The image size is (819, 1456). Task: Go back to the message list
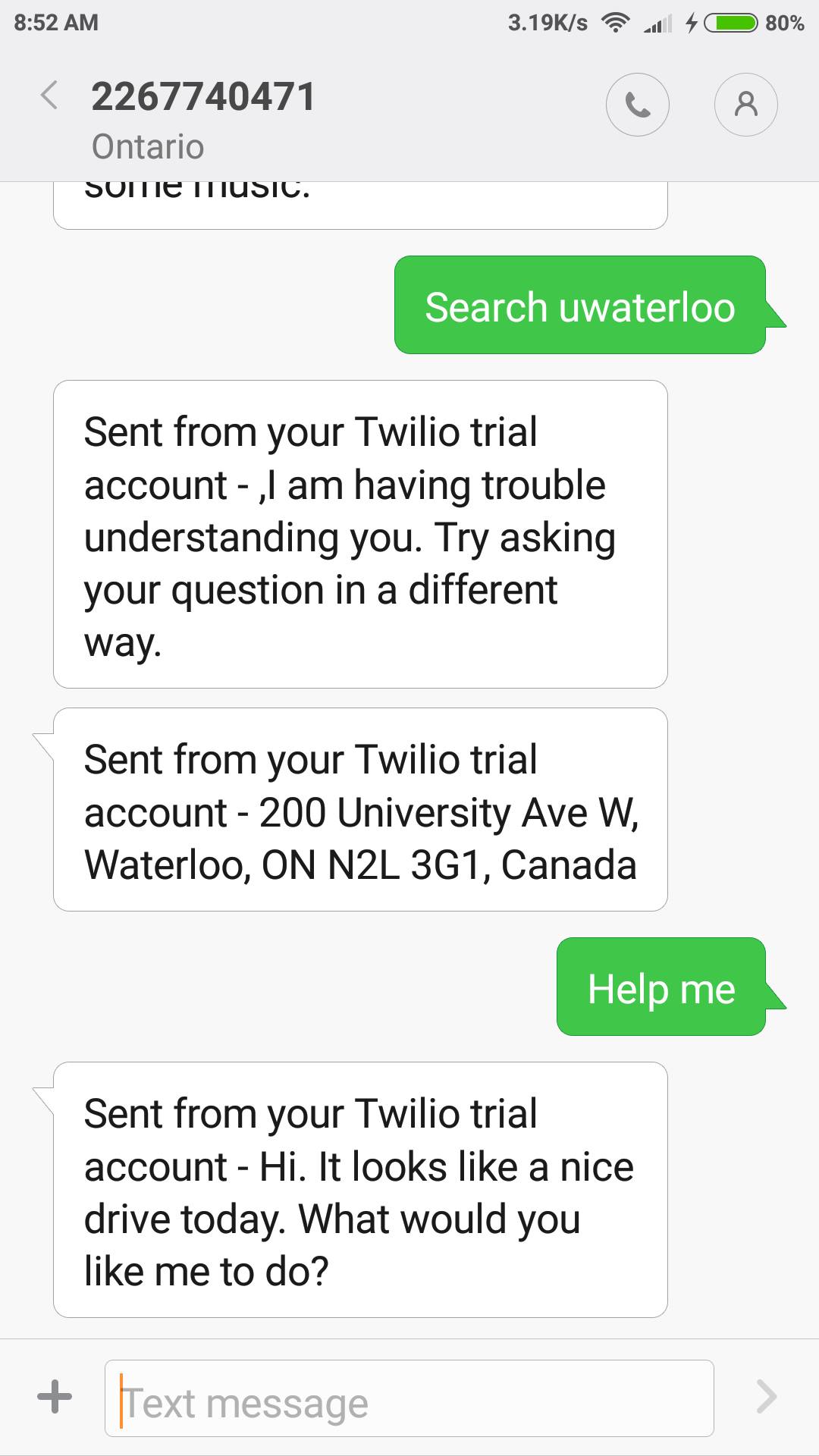pos(50,97)
